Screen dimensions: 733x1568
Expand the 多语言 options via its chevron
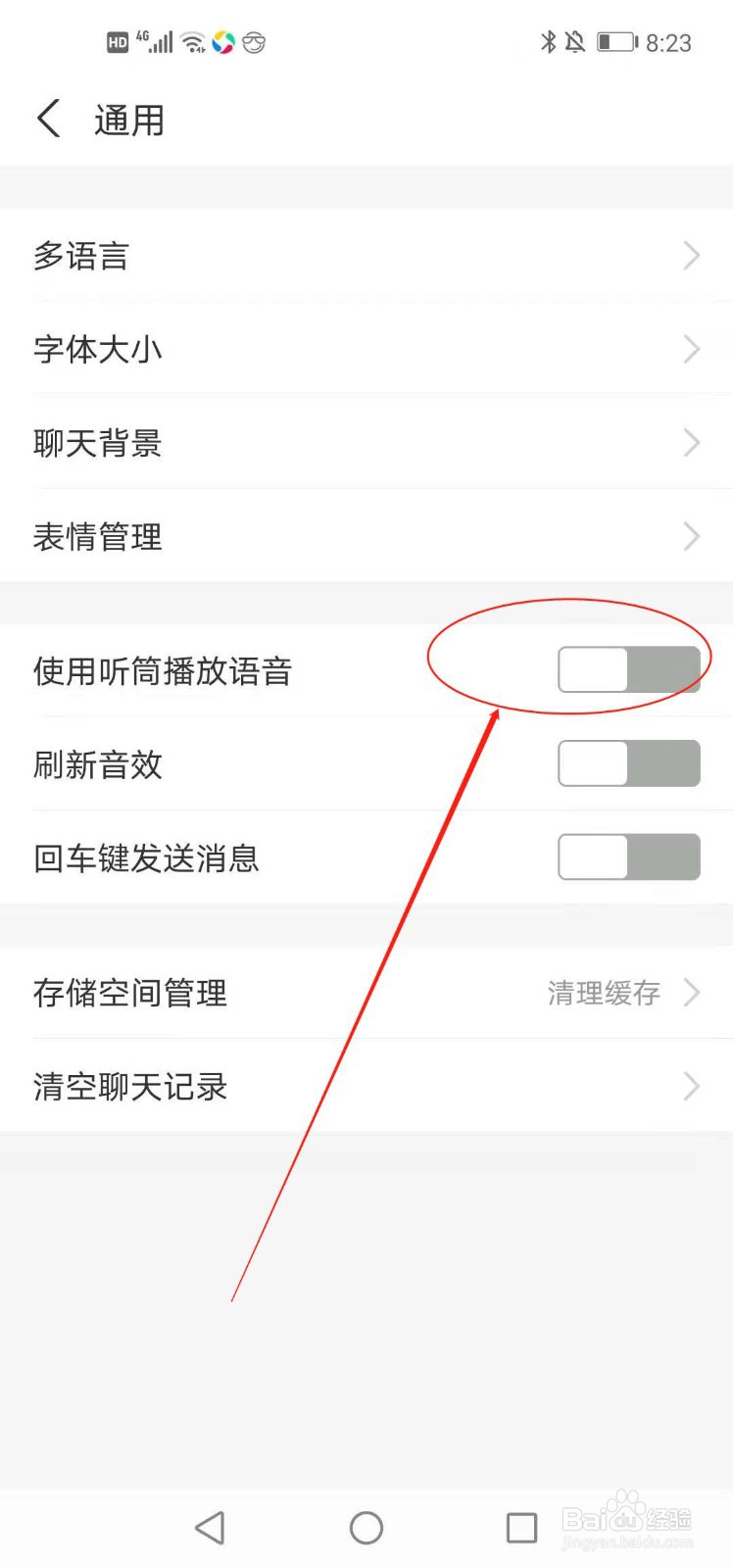[x=691, y=256]
